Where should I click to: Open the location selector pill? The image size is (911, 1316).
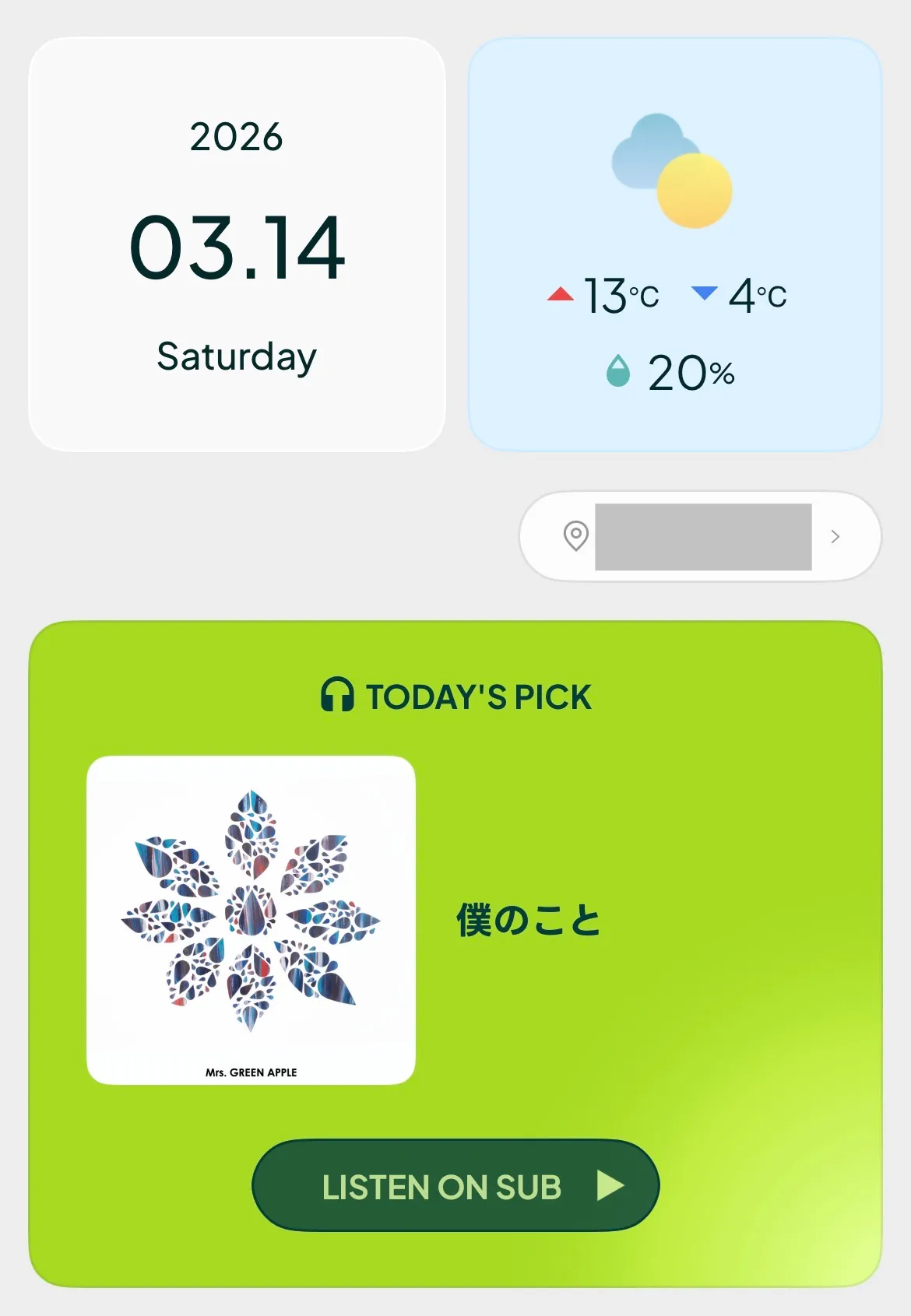click(x=699, y=536)
